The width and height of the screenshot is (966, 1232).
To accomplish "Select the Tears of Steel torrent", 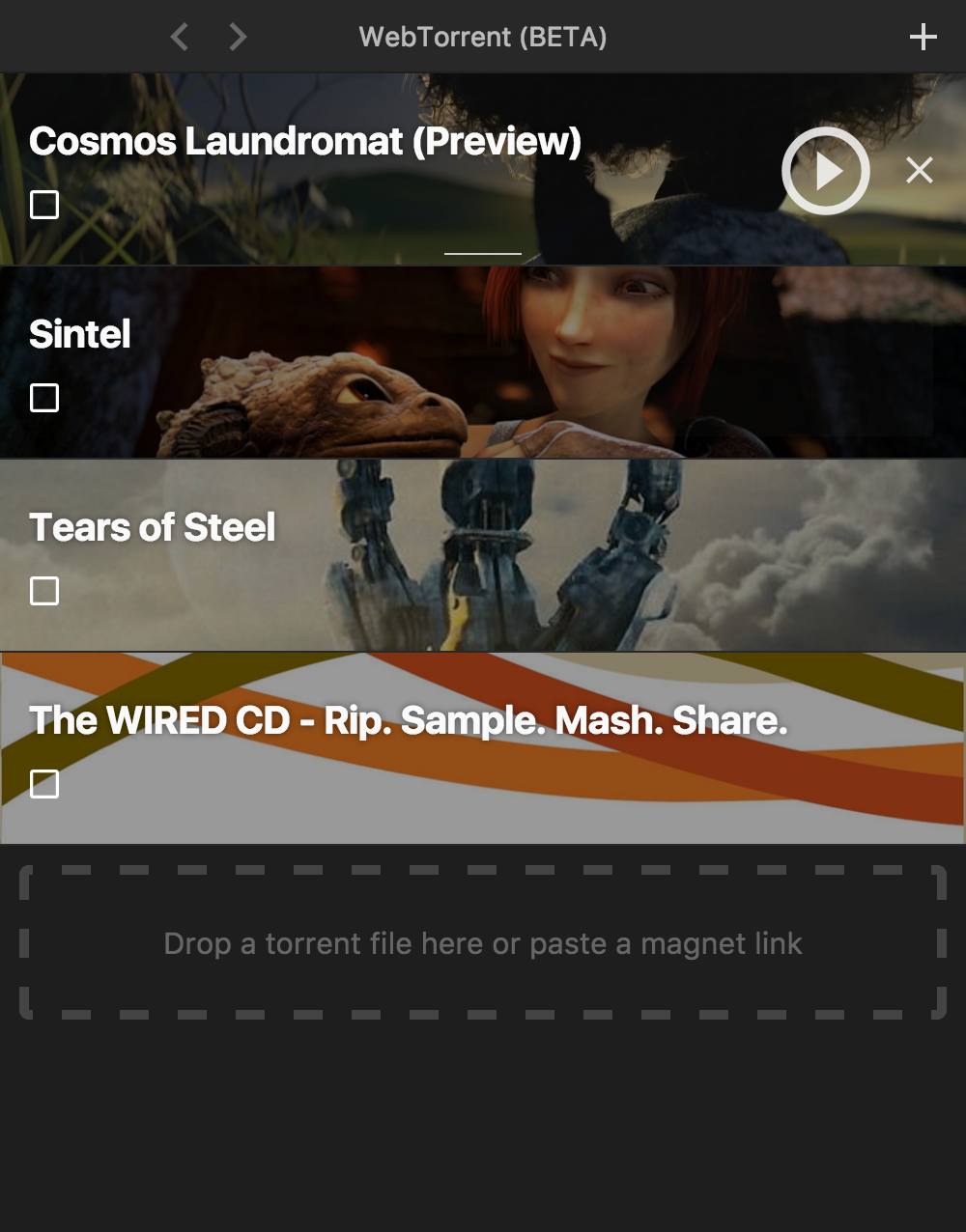I will pyautogui.click(x=580, y=555).
